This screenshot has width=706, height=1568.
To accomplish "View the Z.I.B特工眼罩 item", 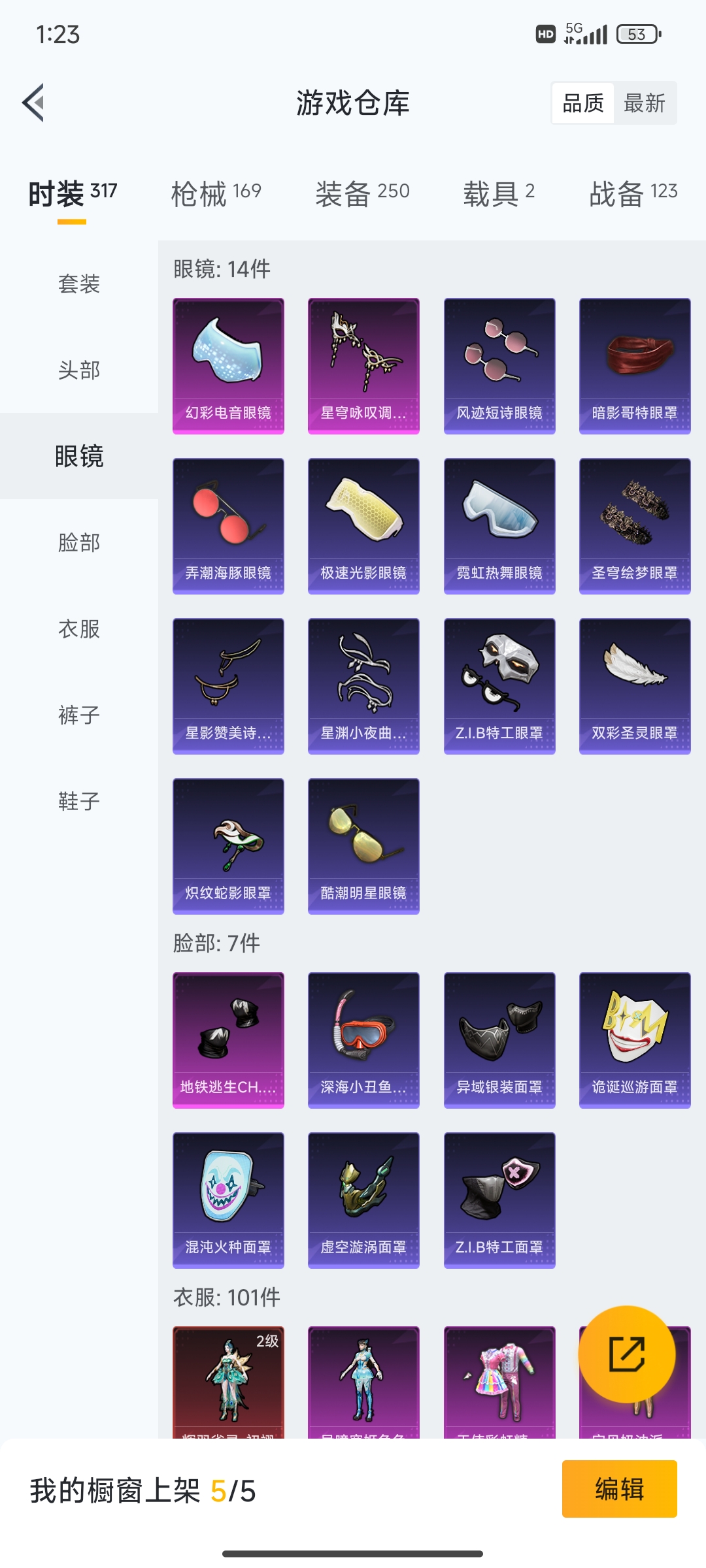I will pyautogui.click(x=499, y=686).
